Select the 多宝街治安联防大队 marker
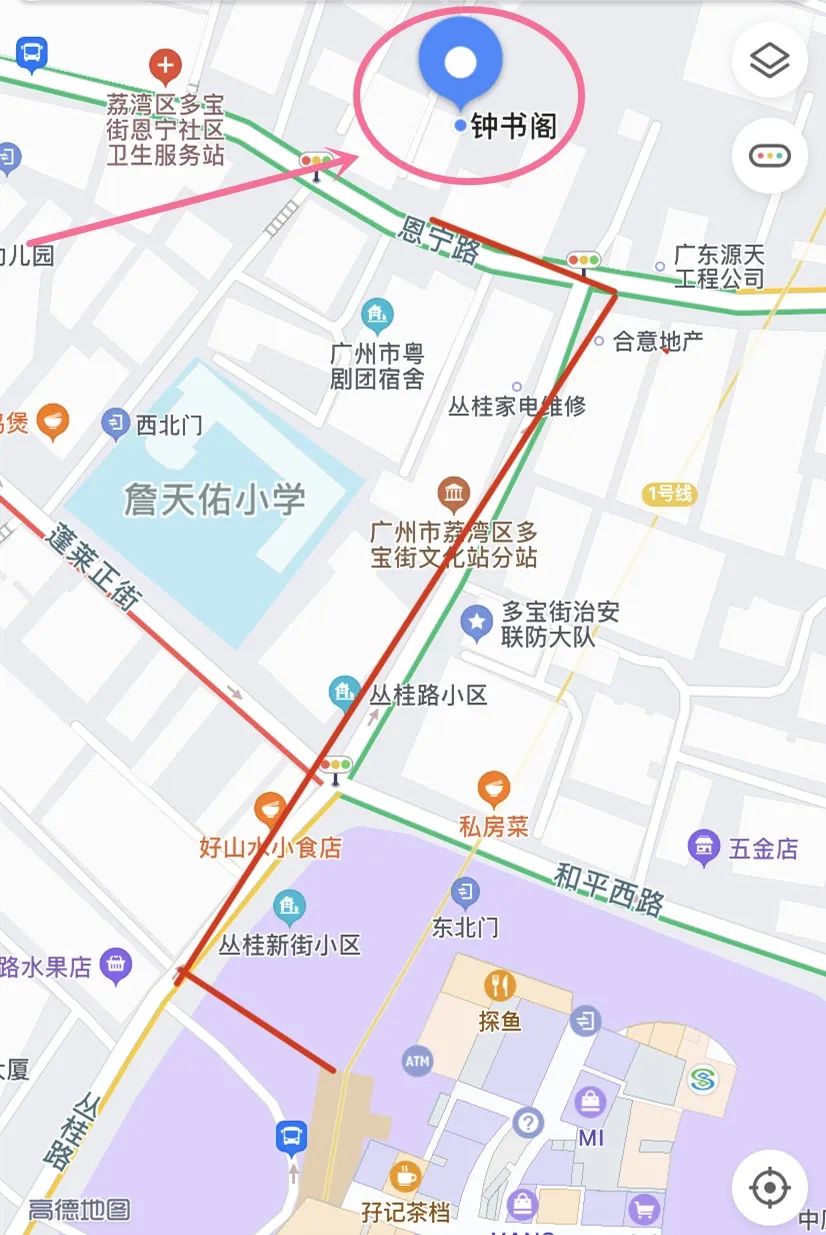Viewport: 826px width, 1235px height. [477, 624]
